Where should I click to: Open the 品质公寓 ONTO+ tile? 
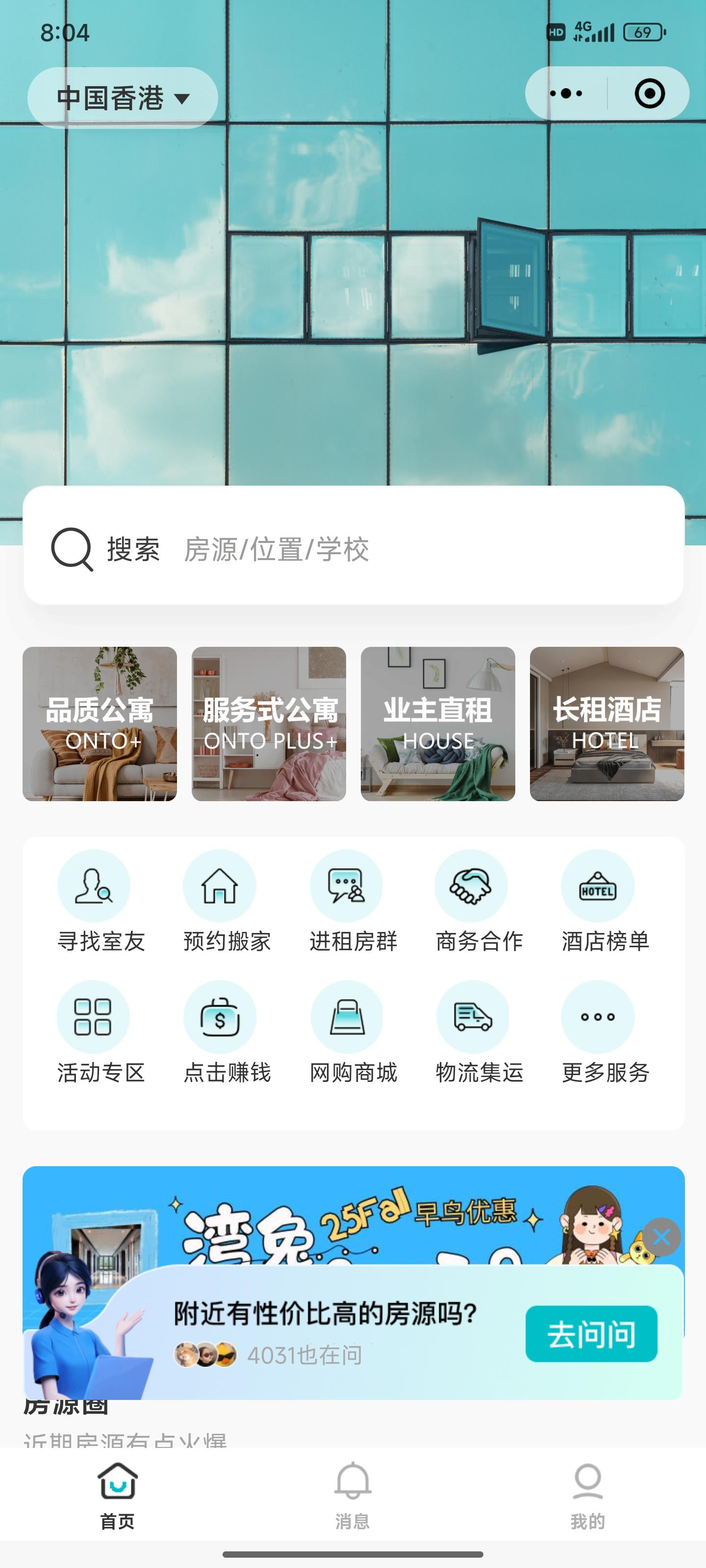(x=100, y=724)
